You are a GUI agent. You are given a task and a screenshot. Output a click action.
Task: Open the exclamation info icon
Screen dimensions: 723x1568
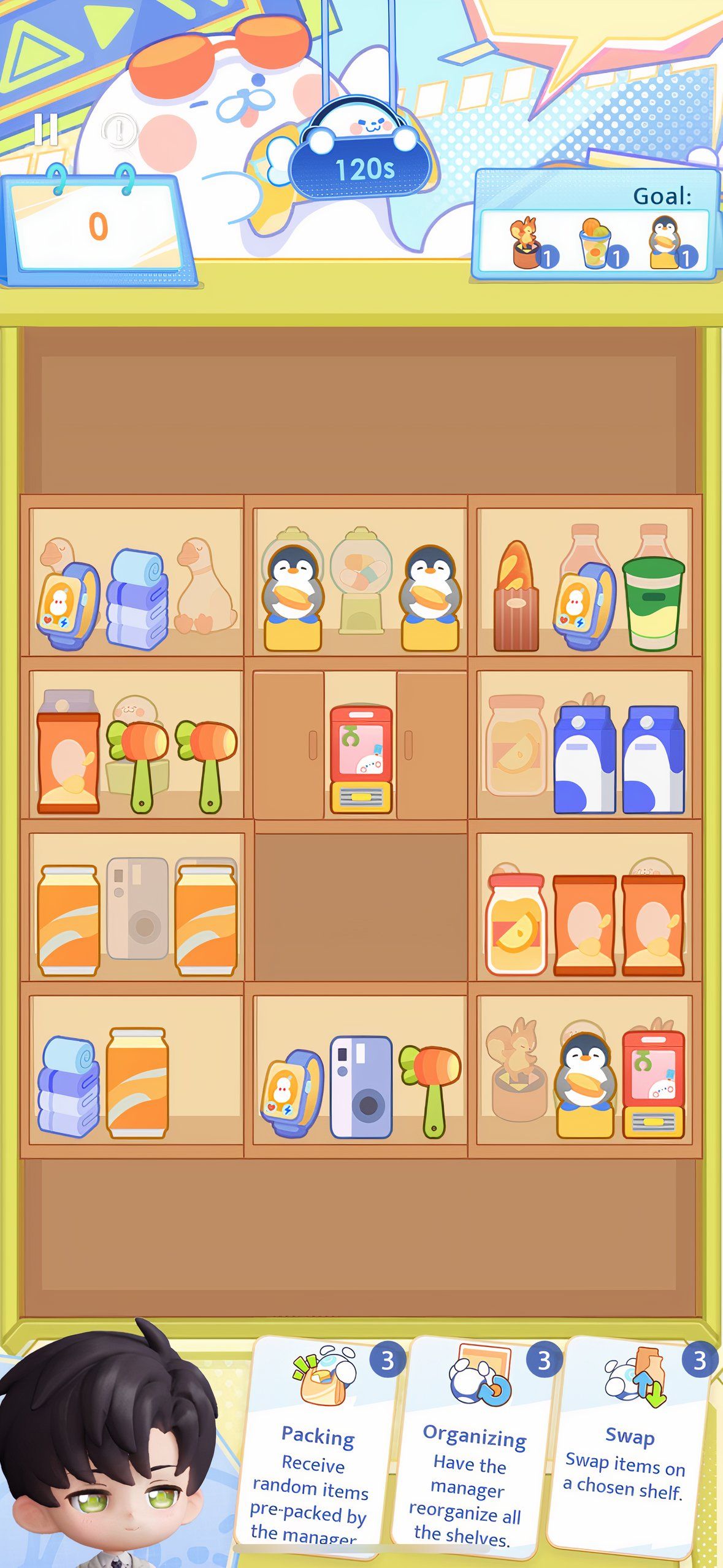coord(119,130)
